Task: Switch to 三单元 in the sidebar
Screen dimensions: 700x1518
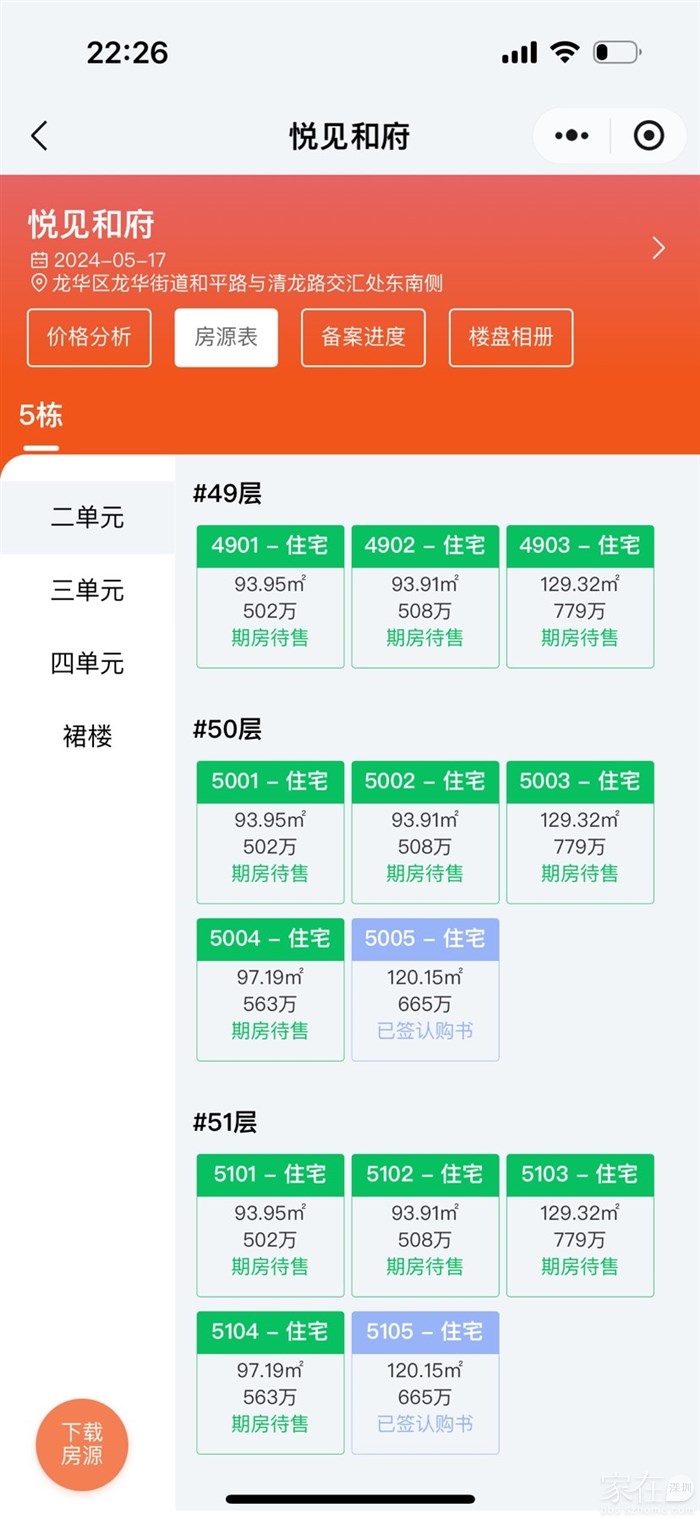Action: coord(87,590)
